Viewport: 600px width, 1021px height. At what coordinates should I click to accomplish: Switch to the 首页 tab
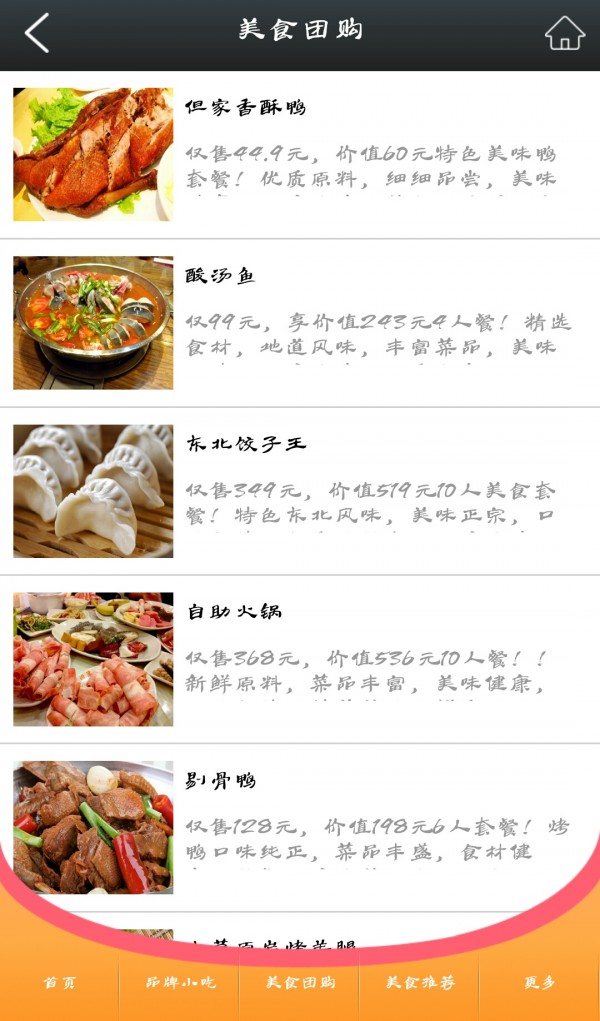(59, 983)
